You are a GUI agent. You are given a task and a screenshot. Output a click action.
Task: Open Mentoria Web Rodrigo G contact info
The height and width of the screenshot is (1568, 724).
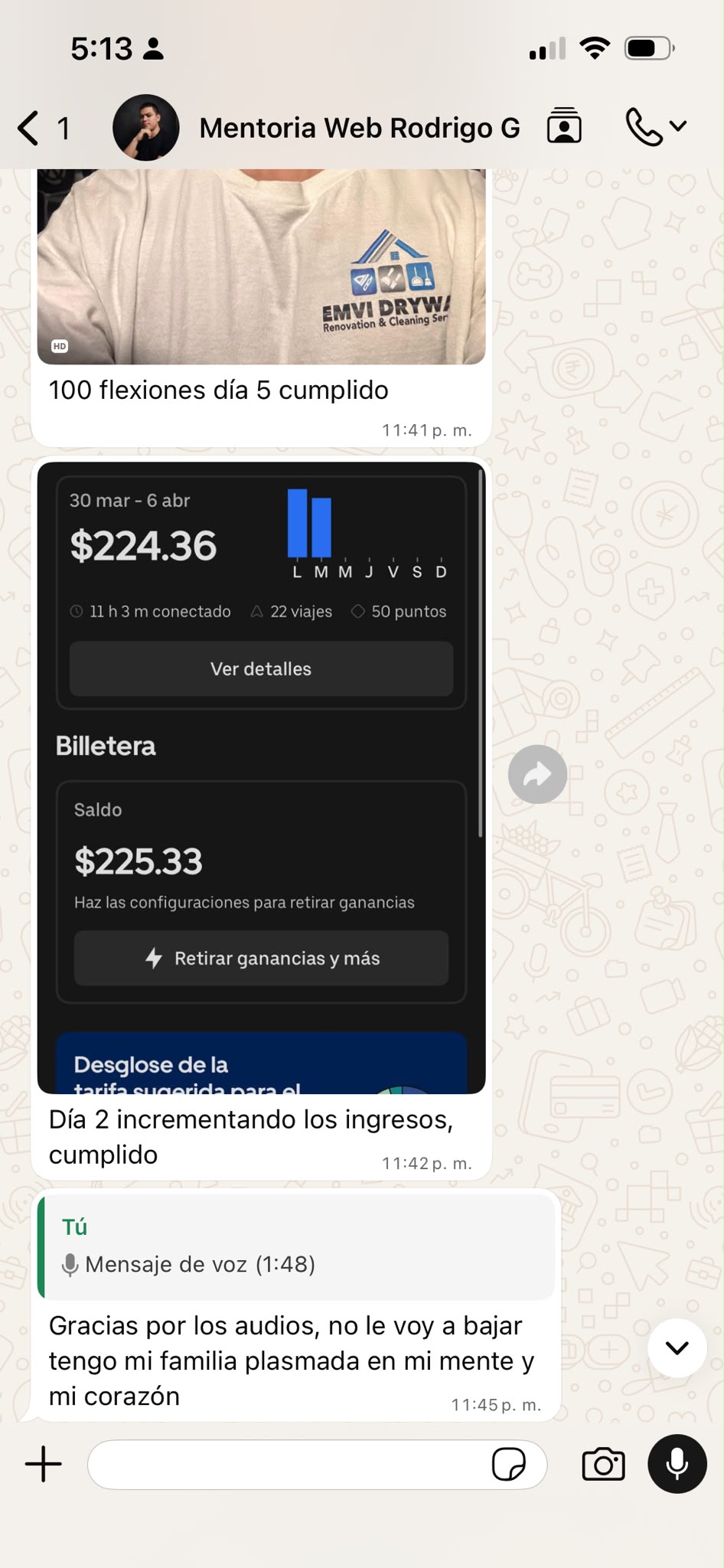tap(359, 128)
